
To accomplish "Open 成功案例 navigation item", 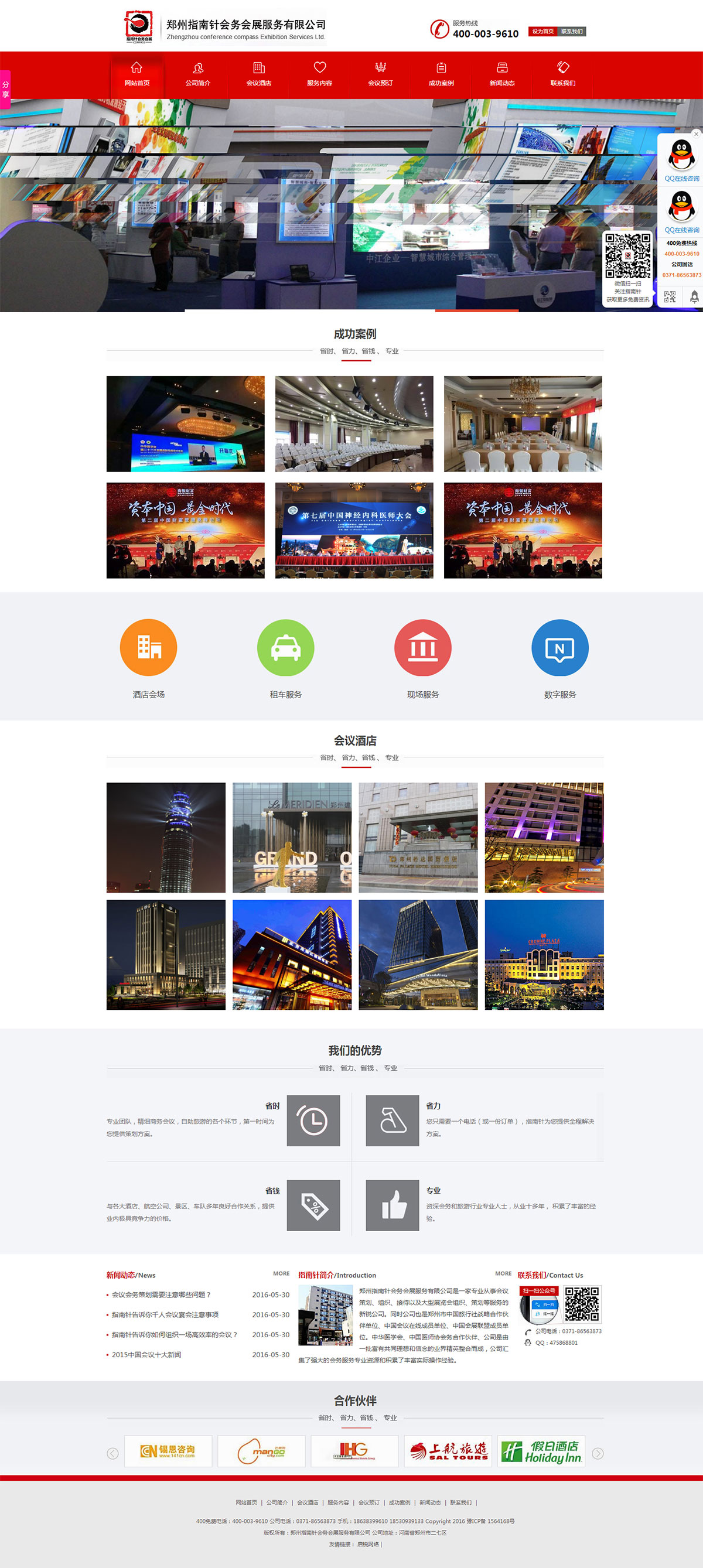I will click(441, 74).
